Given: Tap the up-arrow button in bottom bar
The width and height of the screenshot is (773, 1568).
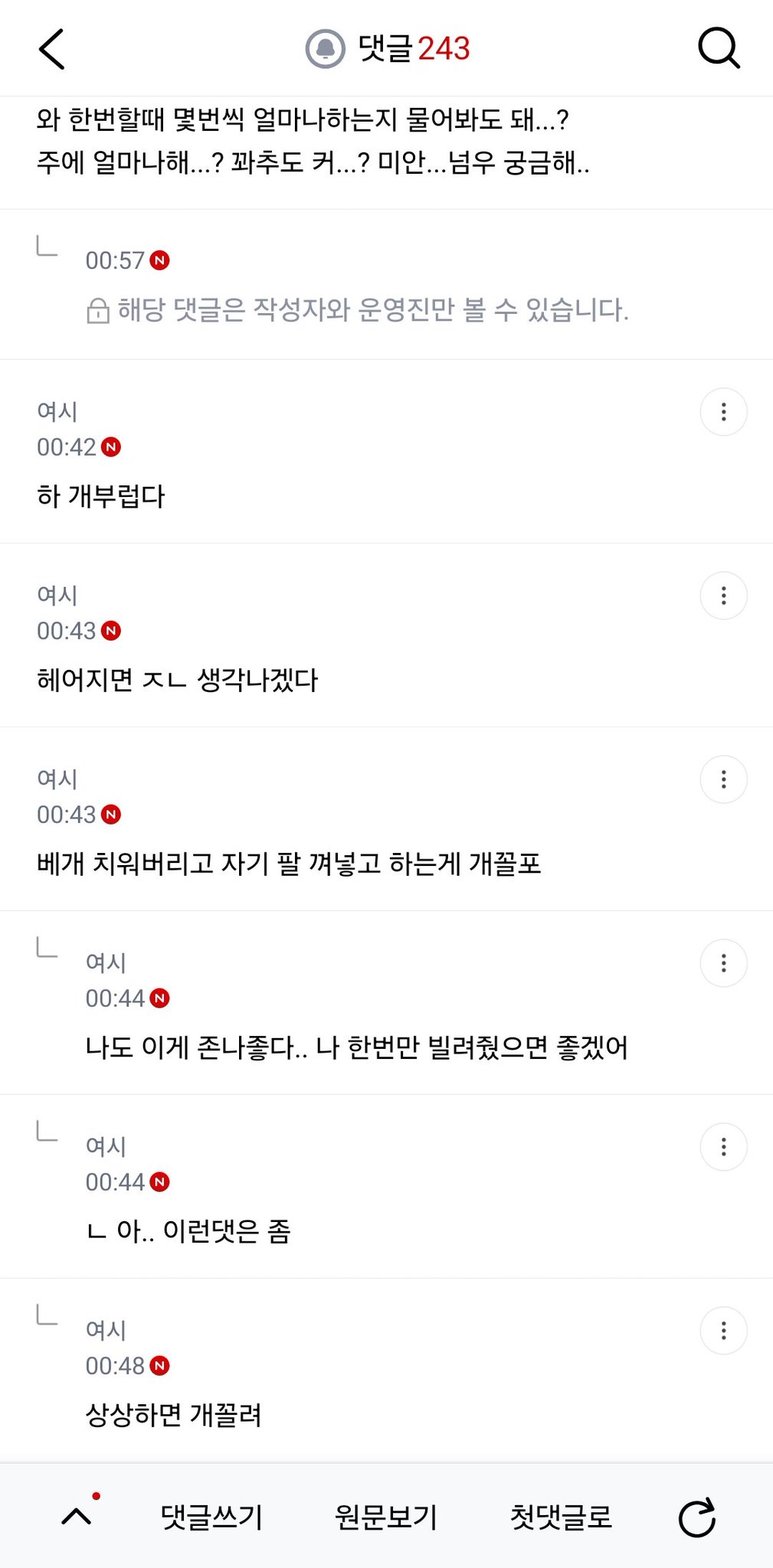Looking at the screenshot, I should (x=77, y=1515).
